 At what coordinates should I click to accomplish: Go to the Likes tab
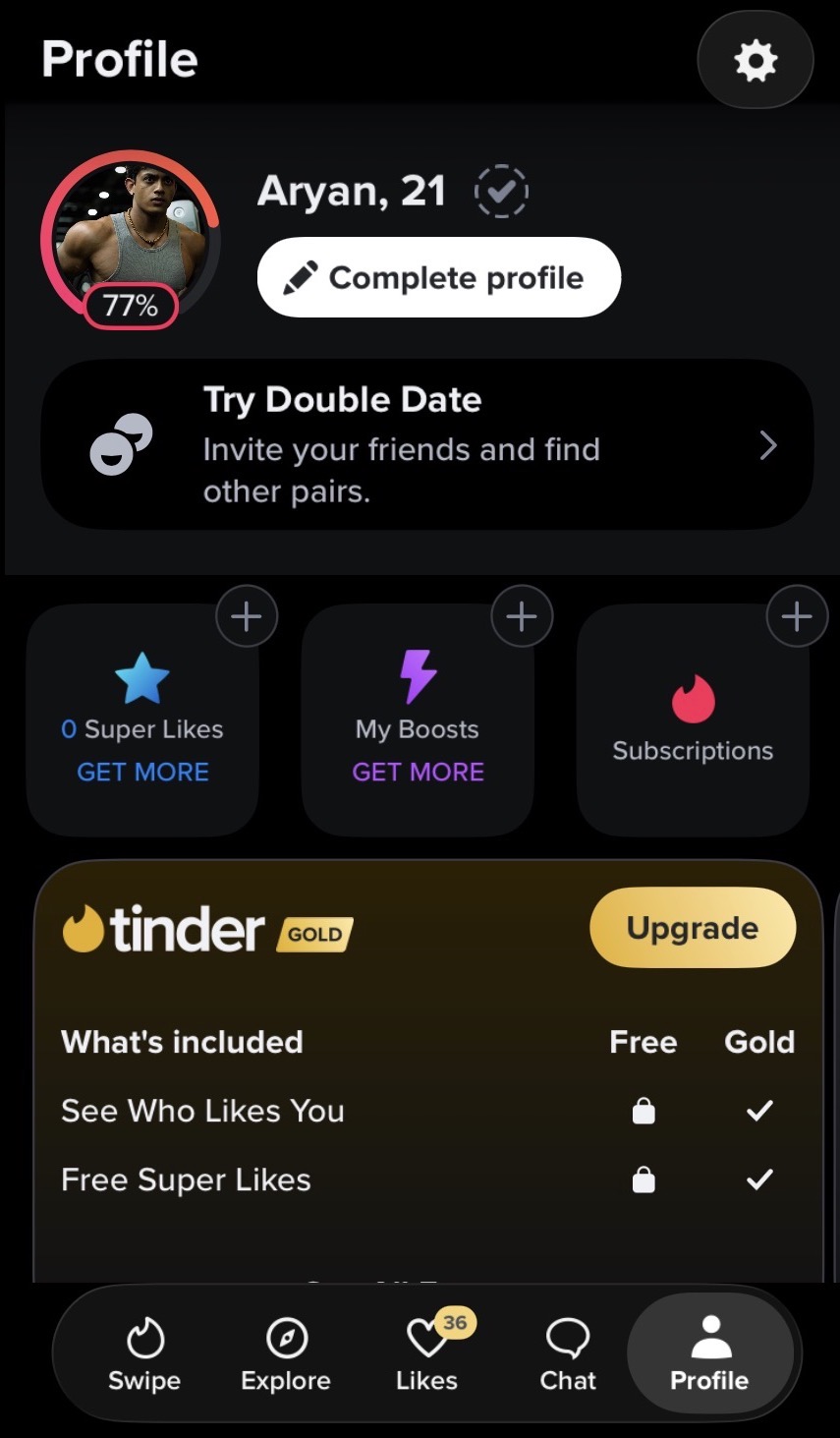[426, 1354]
